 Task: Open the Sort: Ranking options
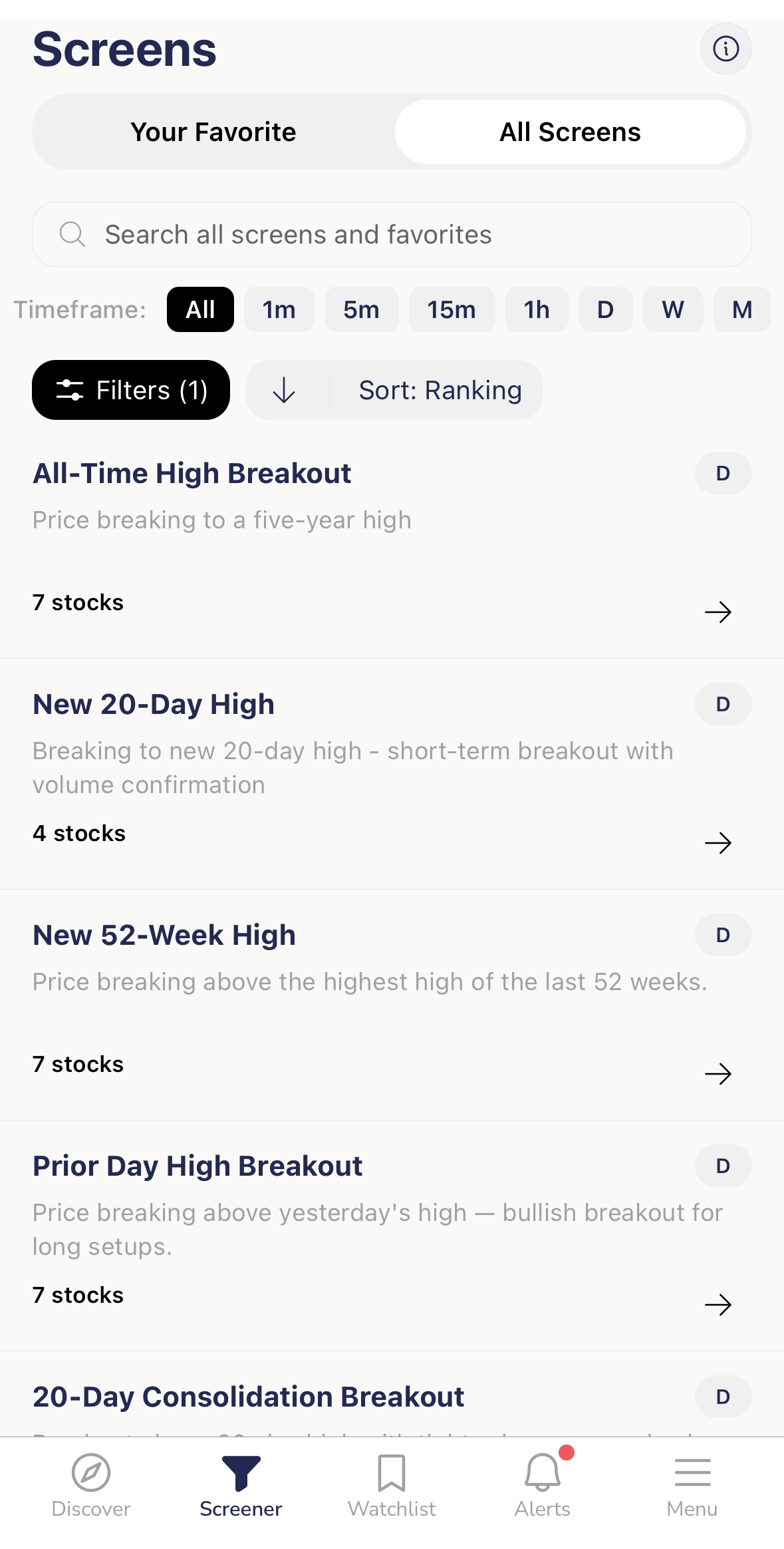click(440, 390)
